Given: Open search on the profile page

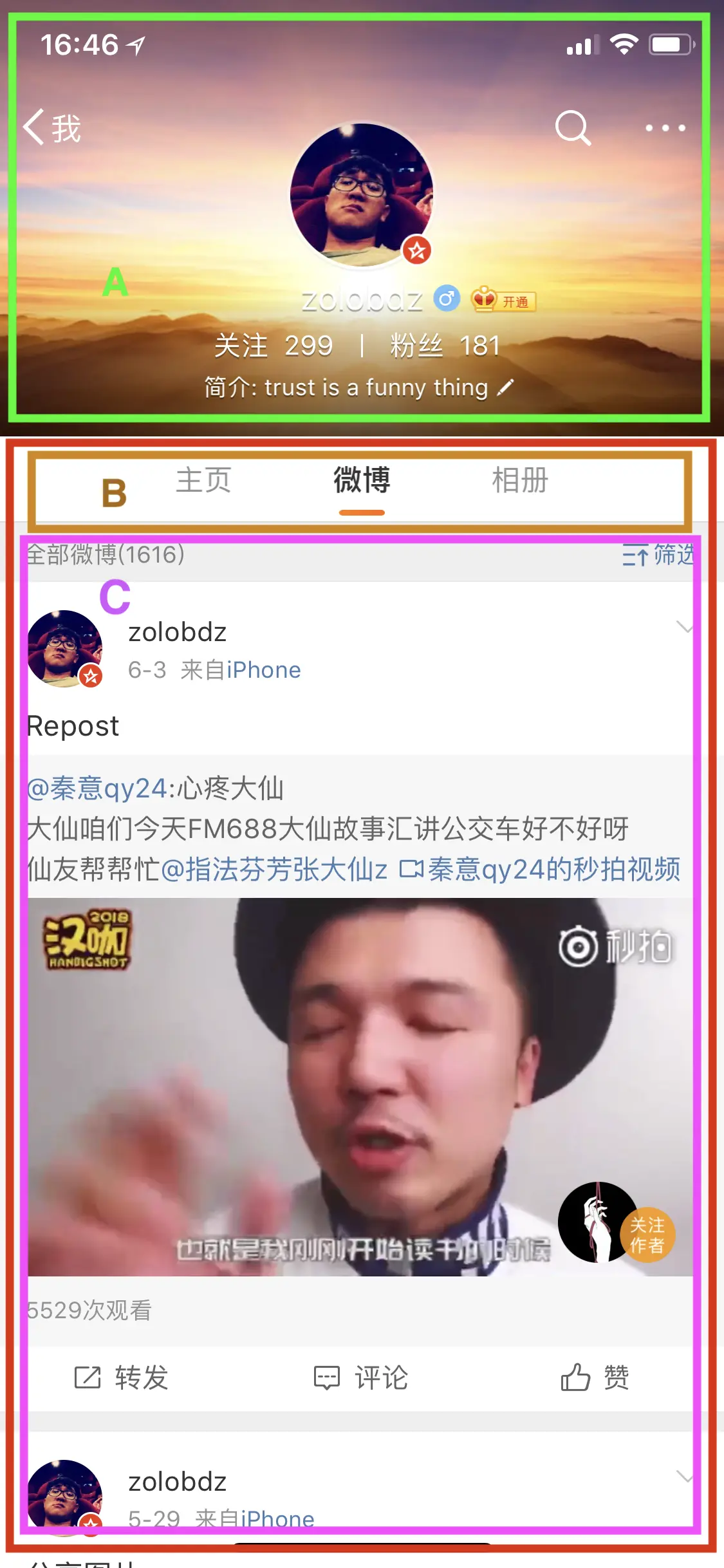Looking at the screenshot, I should pyautogui.click(x=573, y=127).
